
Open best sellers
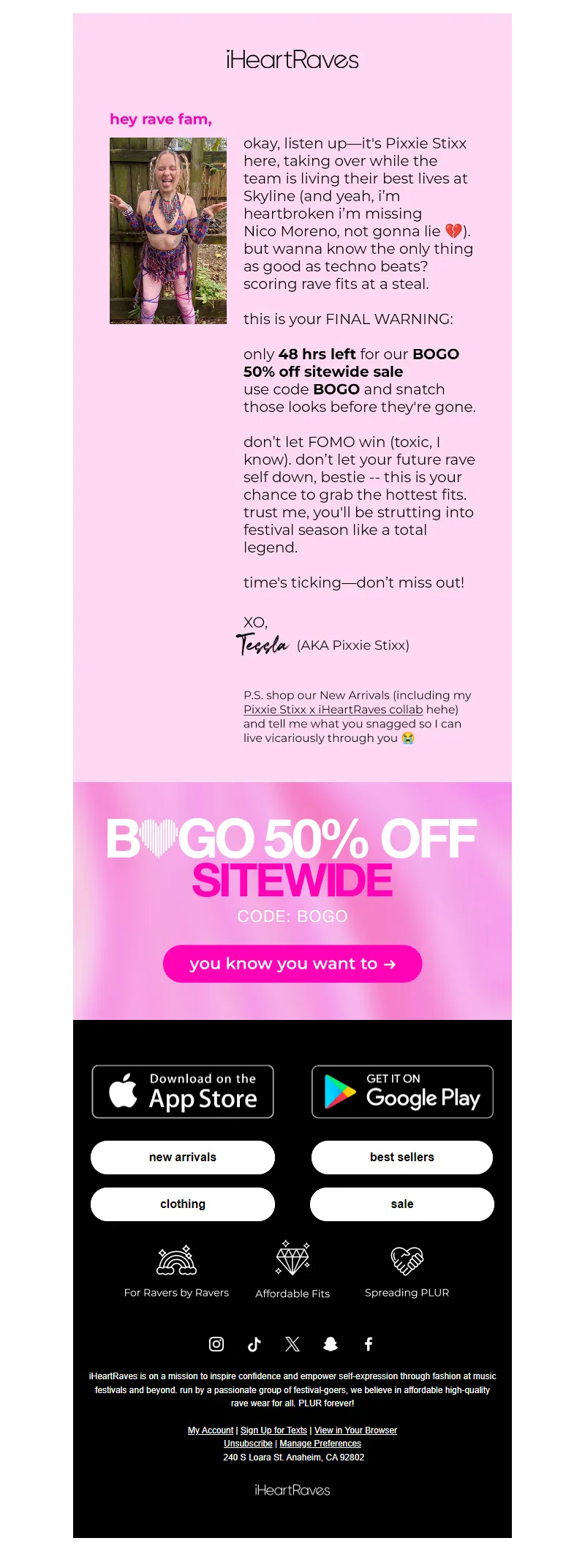click(x=402, y=1158)
